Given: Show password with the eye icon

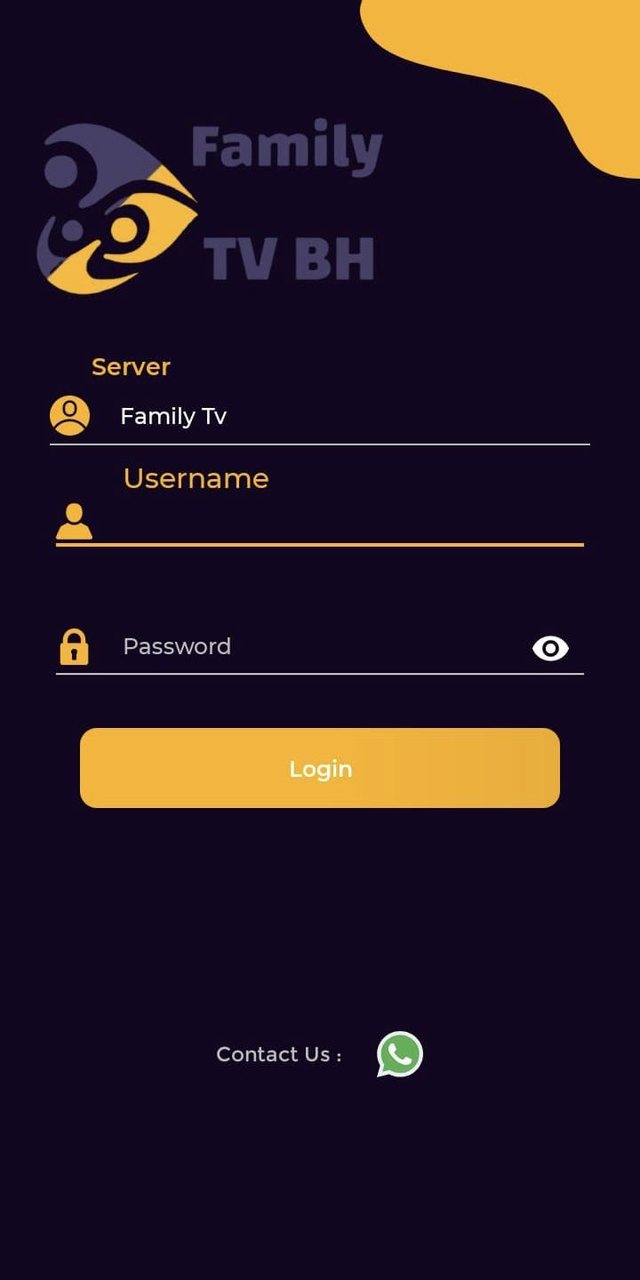Looking at the screenshot, I should tap(550, 649).
